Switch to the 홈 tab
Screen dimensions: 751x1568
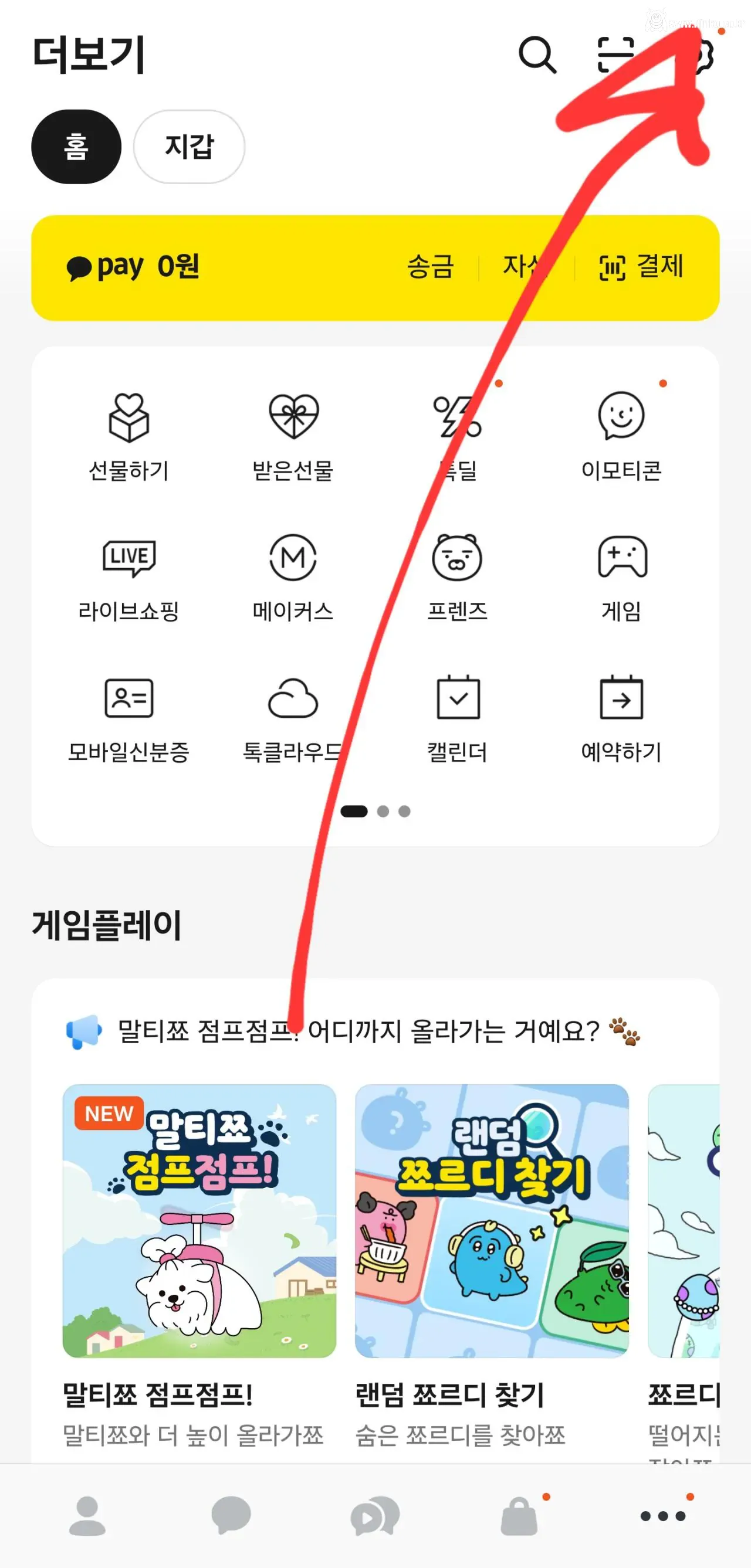point(75,147)
